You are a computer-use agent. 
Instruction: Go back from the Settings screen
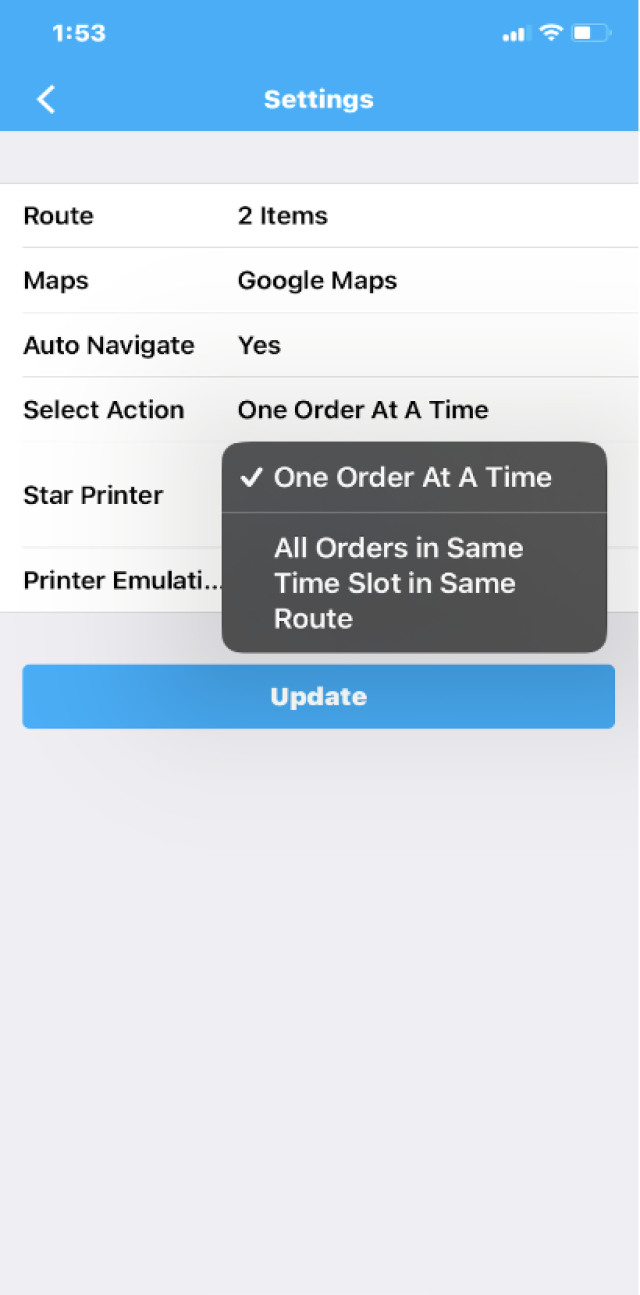[46, 99]
